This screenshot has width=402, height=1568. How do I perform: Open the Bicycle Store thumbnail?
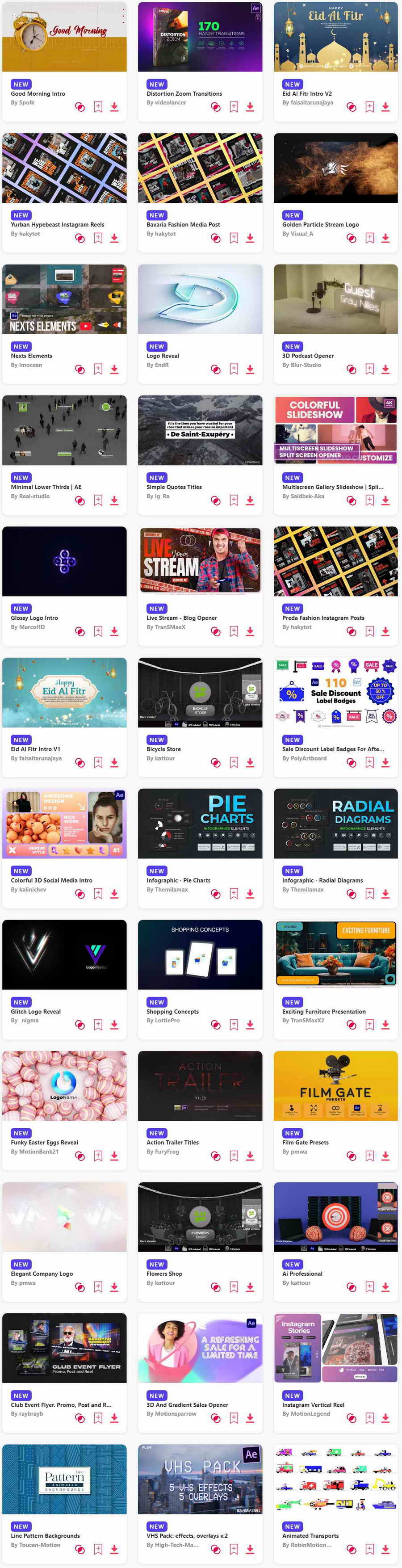point(200,693)
